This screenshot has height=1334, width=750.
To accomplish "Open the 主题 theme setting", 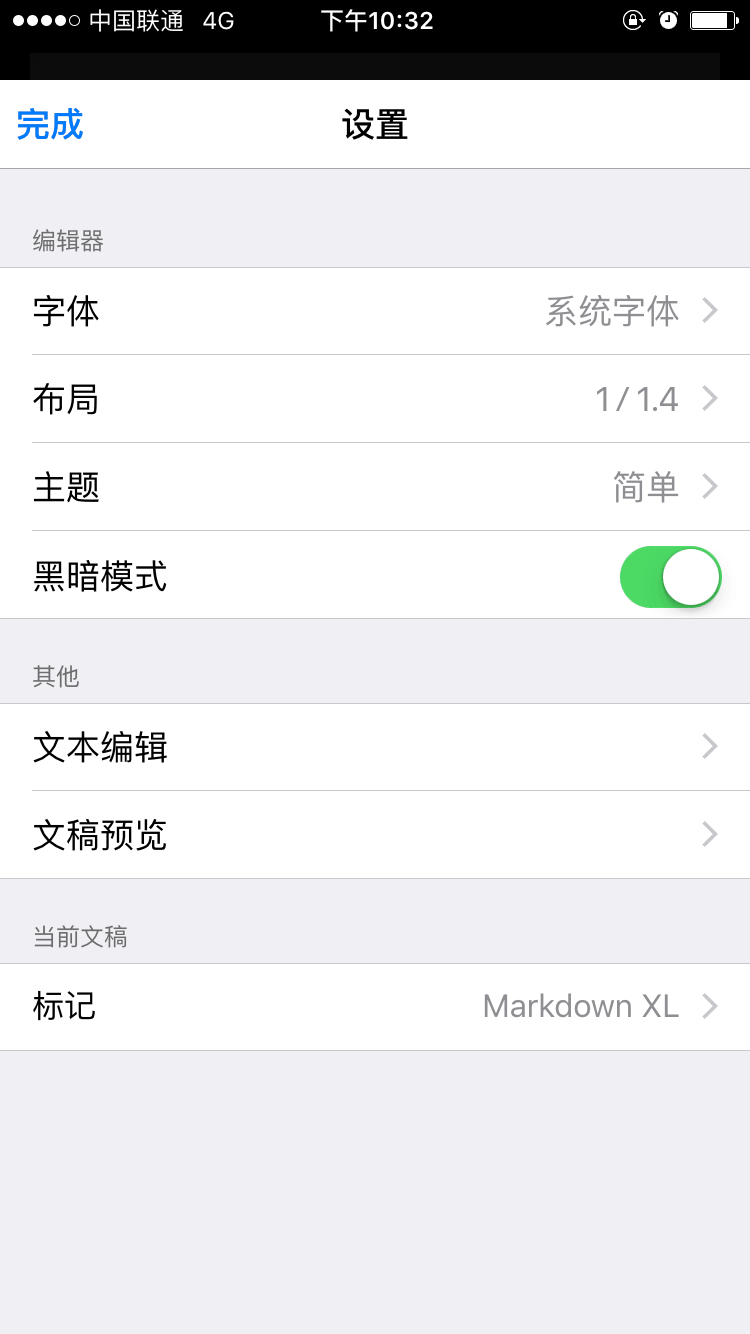I will pos(375,487).
